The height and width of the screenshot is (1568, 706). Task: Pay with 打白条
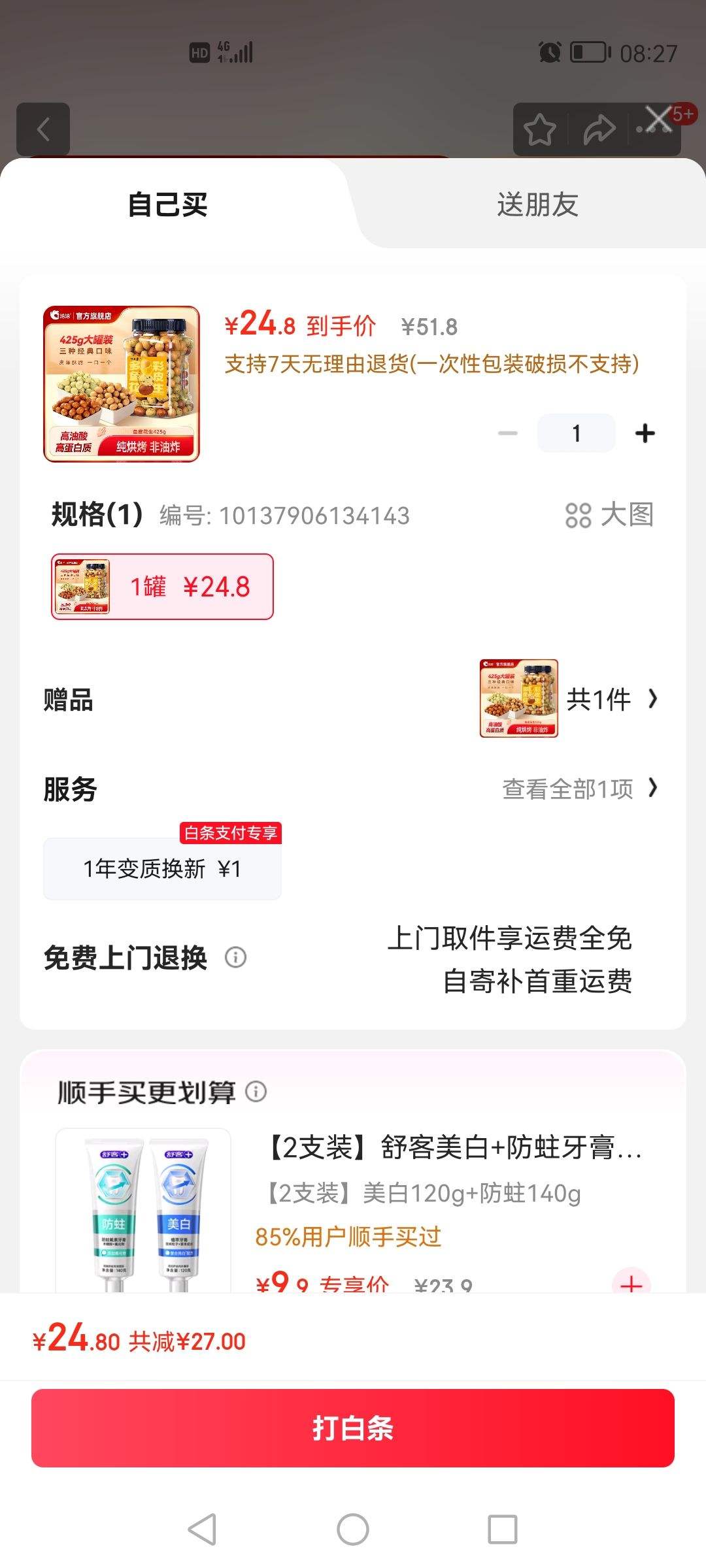[353, 1428]
